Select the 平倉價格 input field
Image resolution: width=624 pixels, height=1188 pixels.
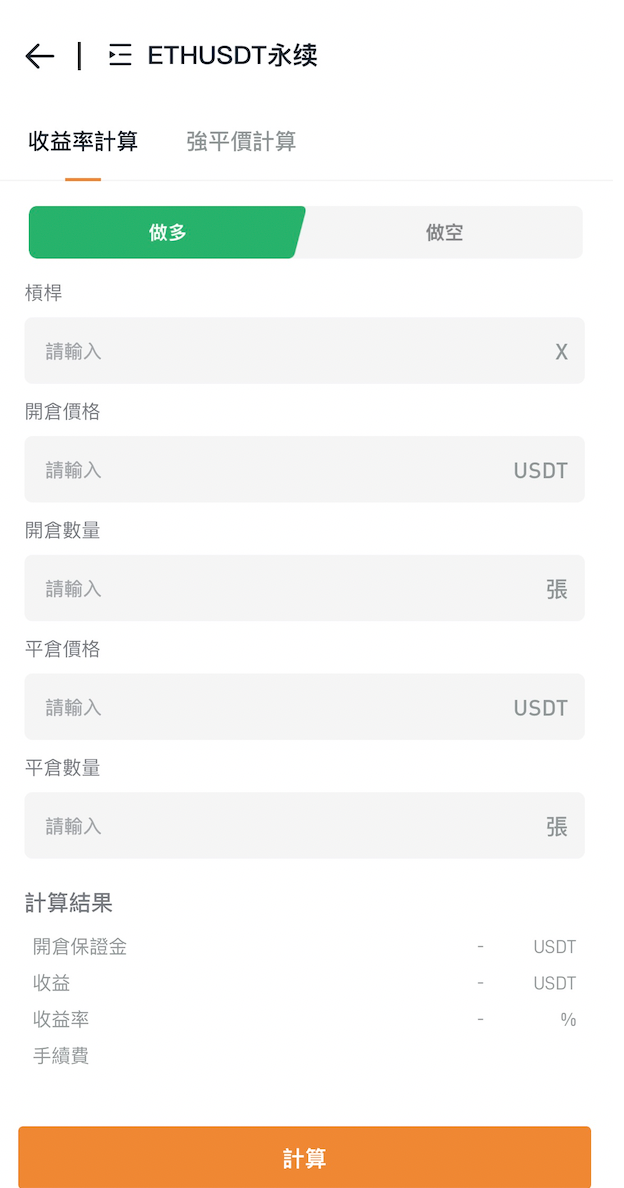point(304,708)
